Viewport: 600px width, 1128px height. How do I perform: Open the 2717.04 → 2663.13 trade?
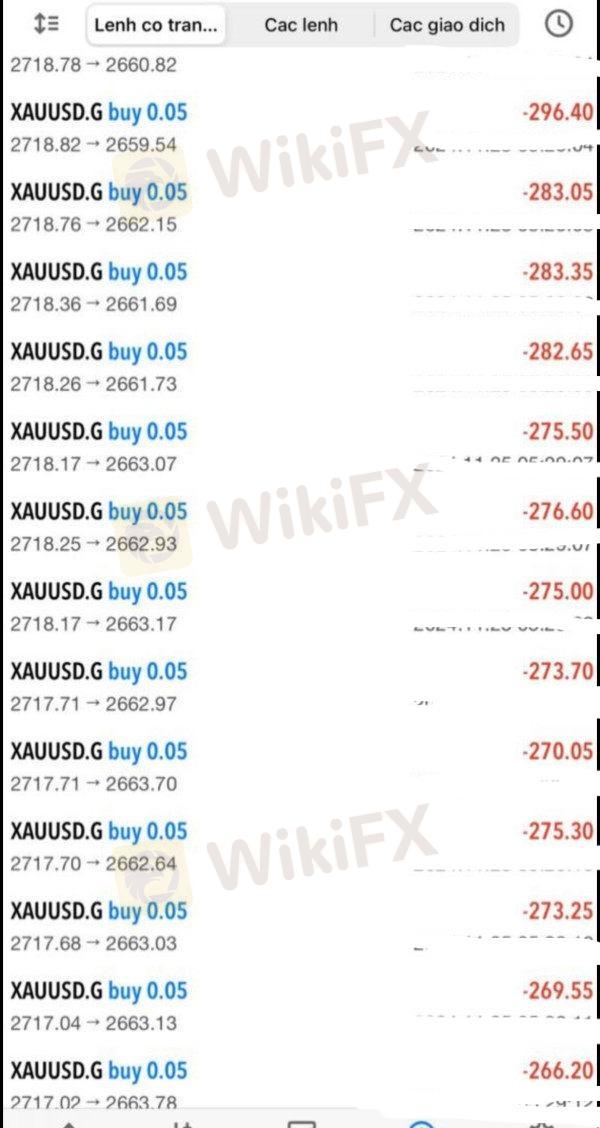(300, 1006)
